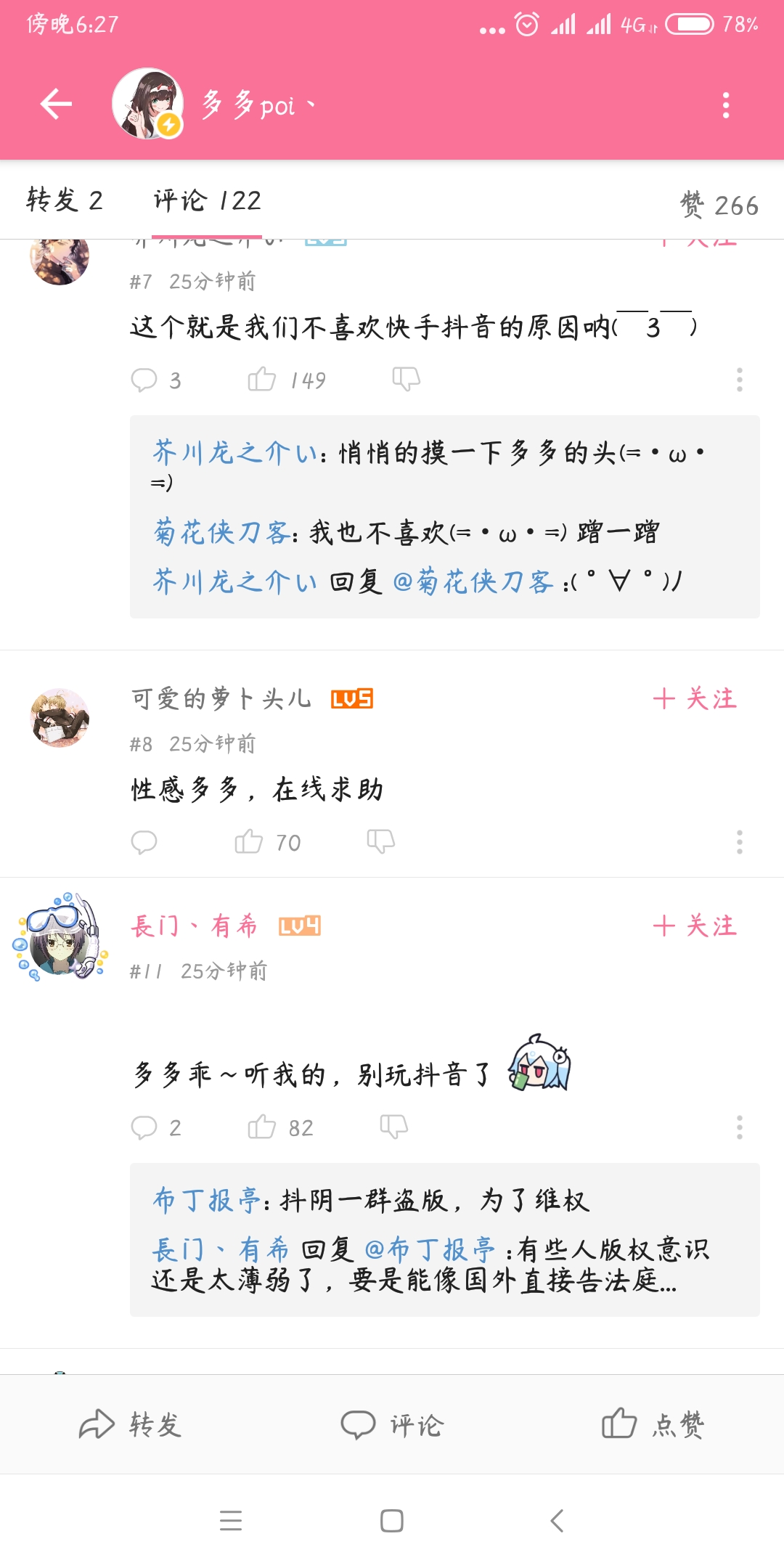This screenshot has width=784, height=1568.
Task: Switch to the 转发 2 tab
Action: point(65,200)
